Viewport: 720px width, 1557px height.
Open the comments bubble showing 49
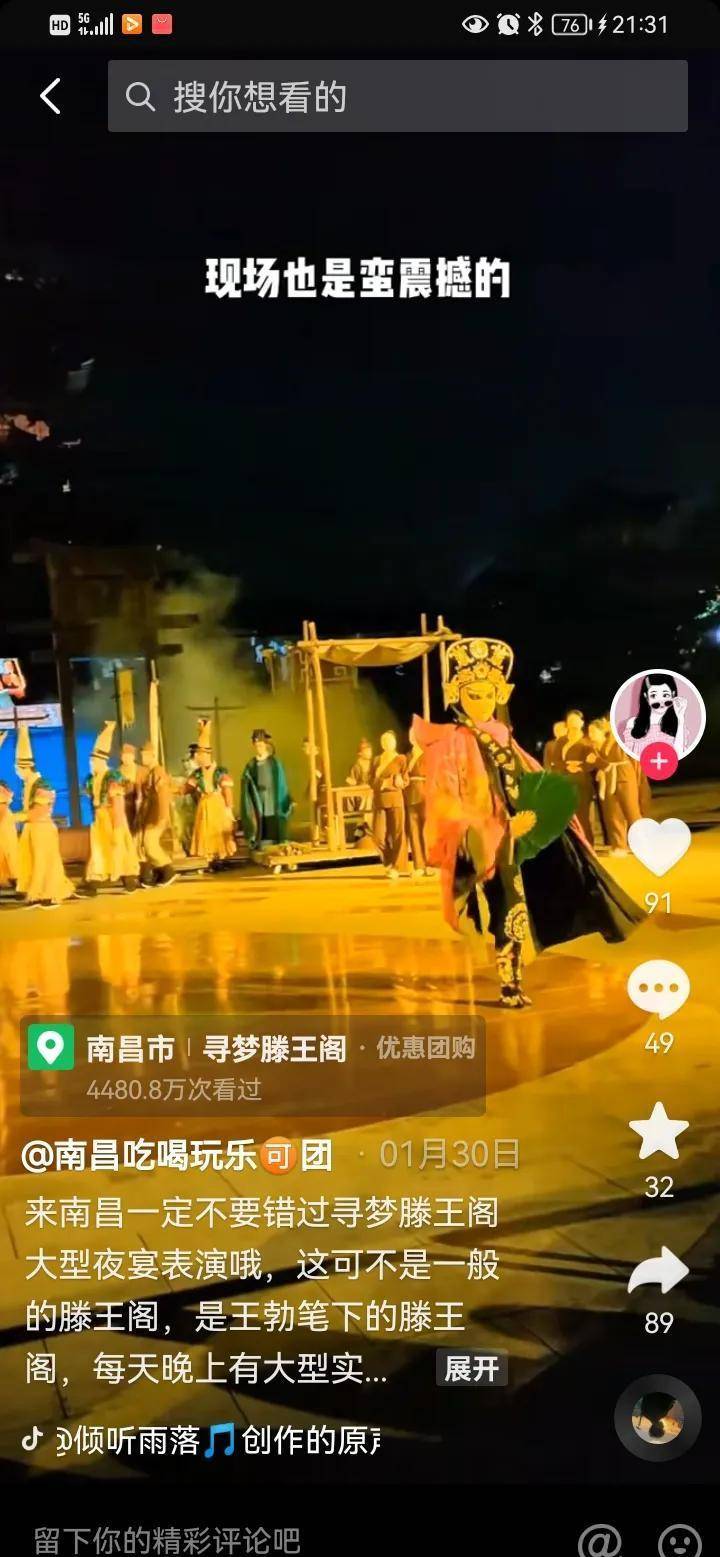pyautogui.click(x=658, y=990)
